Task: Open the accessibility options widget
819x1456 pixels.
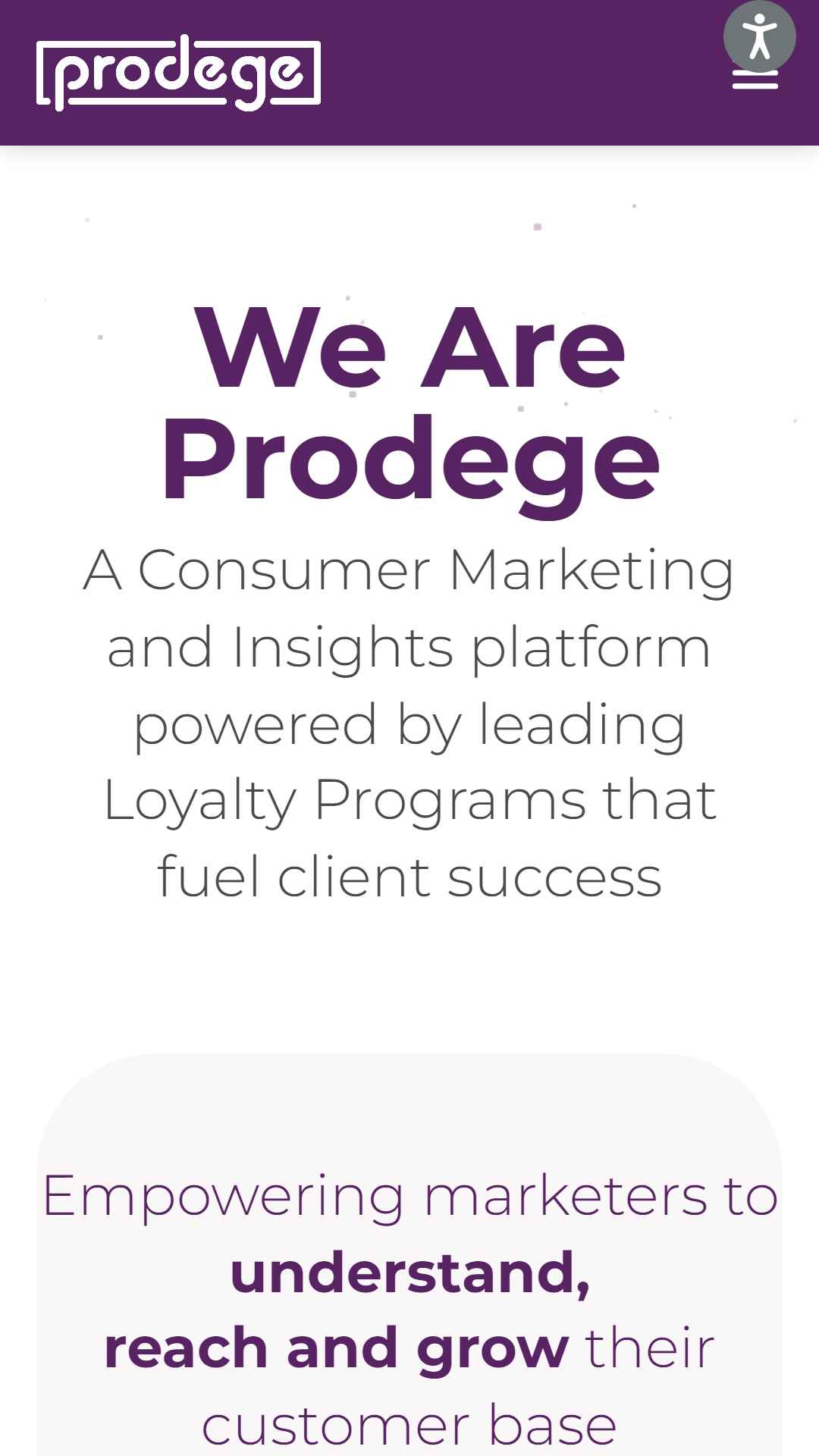Action: [x=759, y=36]
